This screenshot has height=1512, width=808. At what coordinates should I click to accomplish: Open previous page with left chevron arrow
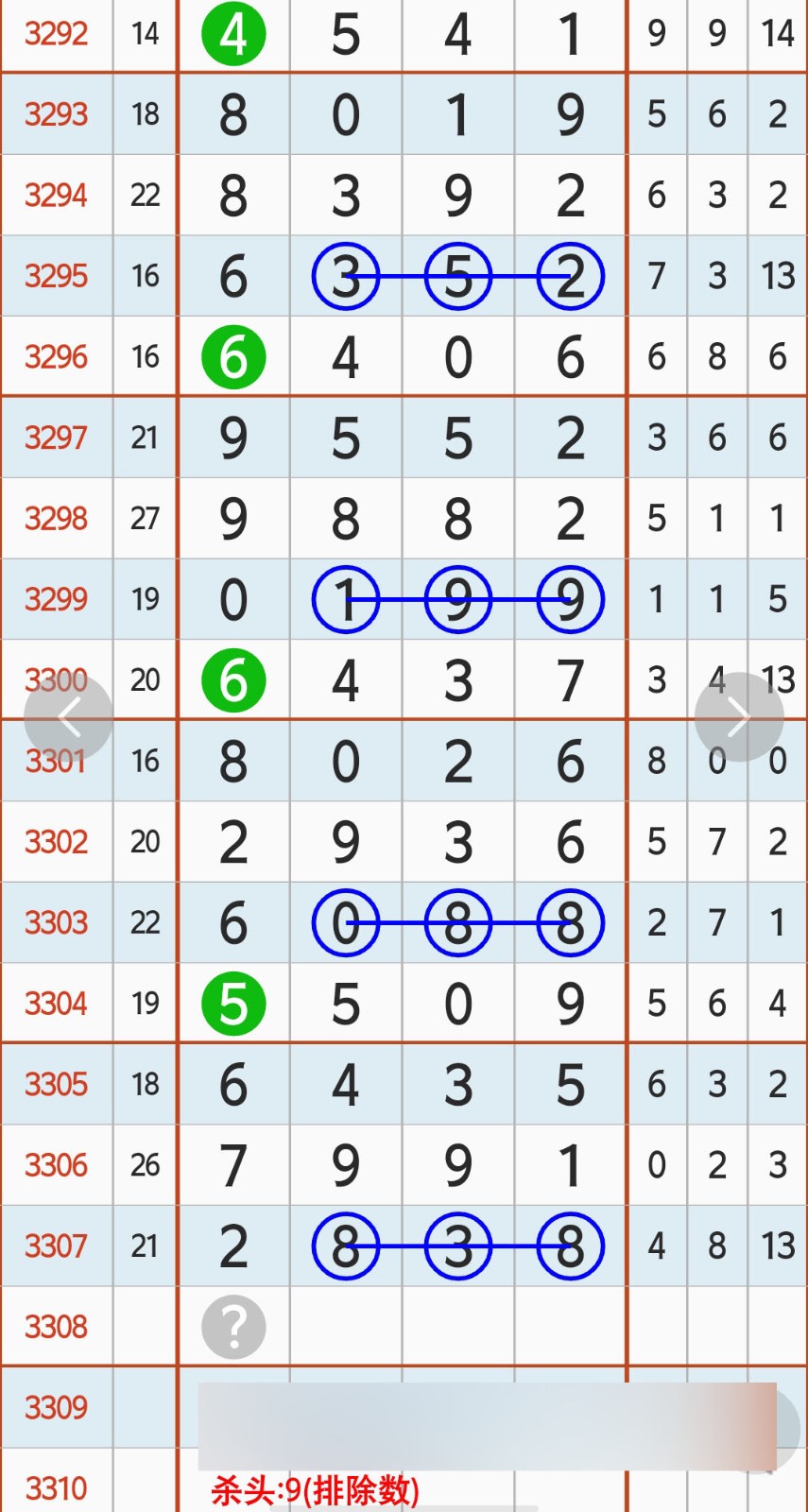tap(69, 715)
